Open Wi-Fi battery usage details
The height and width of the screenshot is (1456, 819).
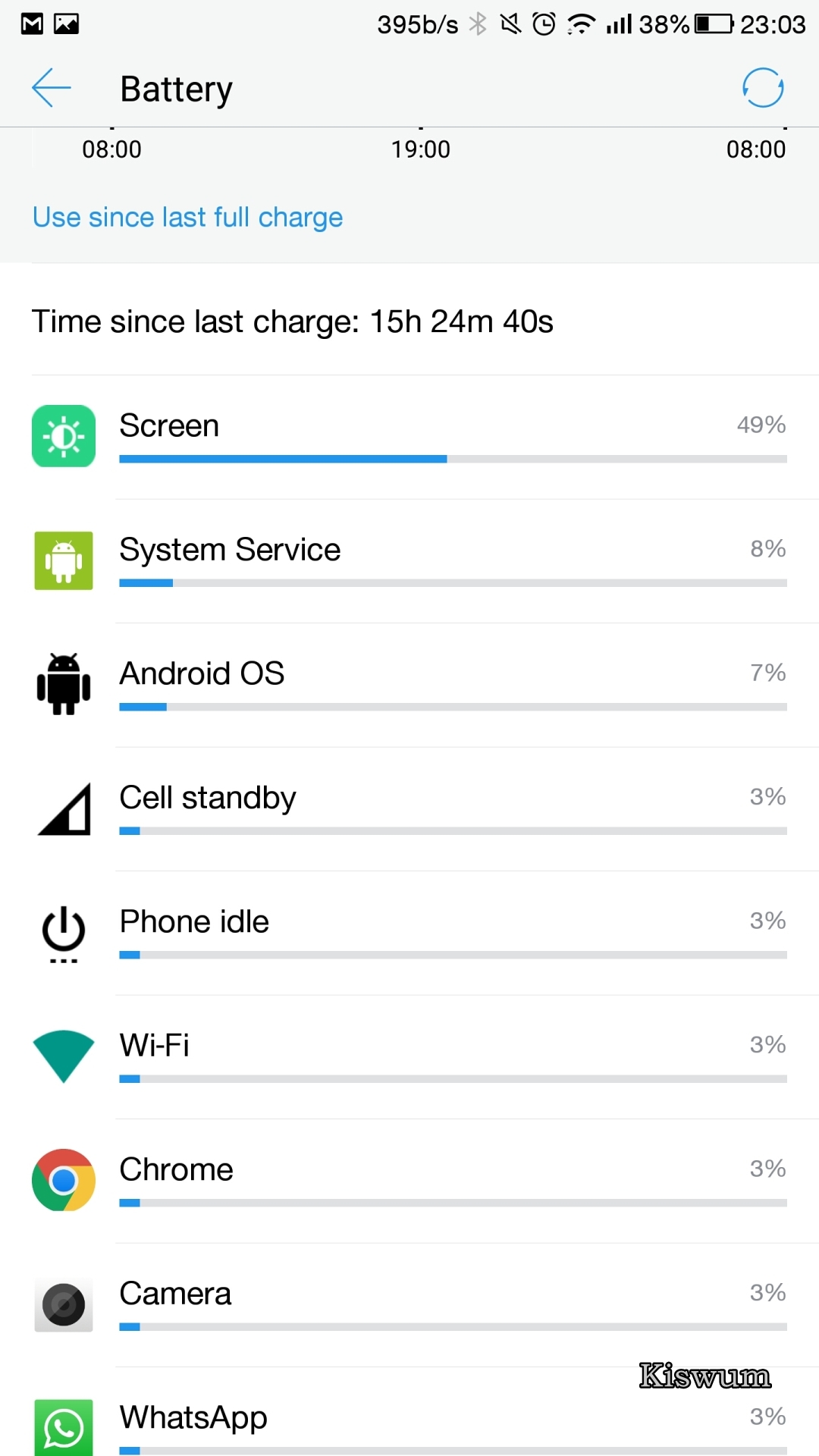[409, 1057]
